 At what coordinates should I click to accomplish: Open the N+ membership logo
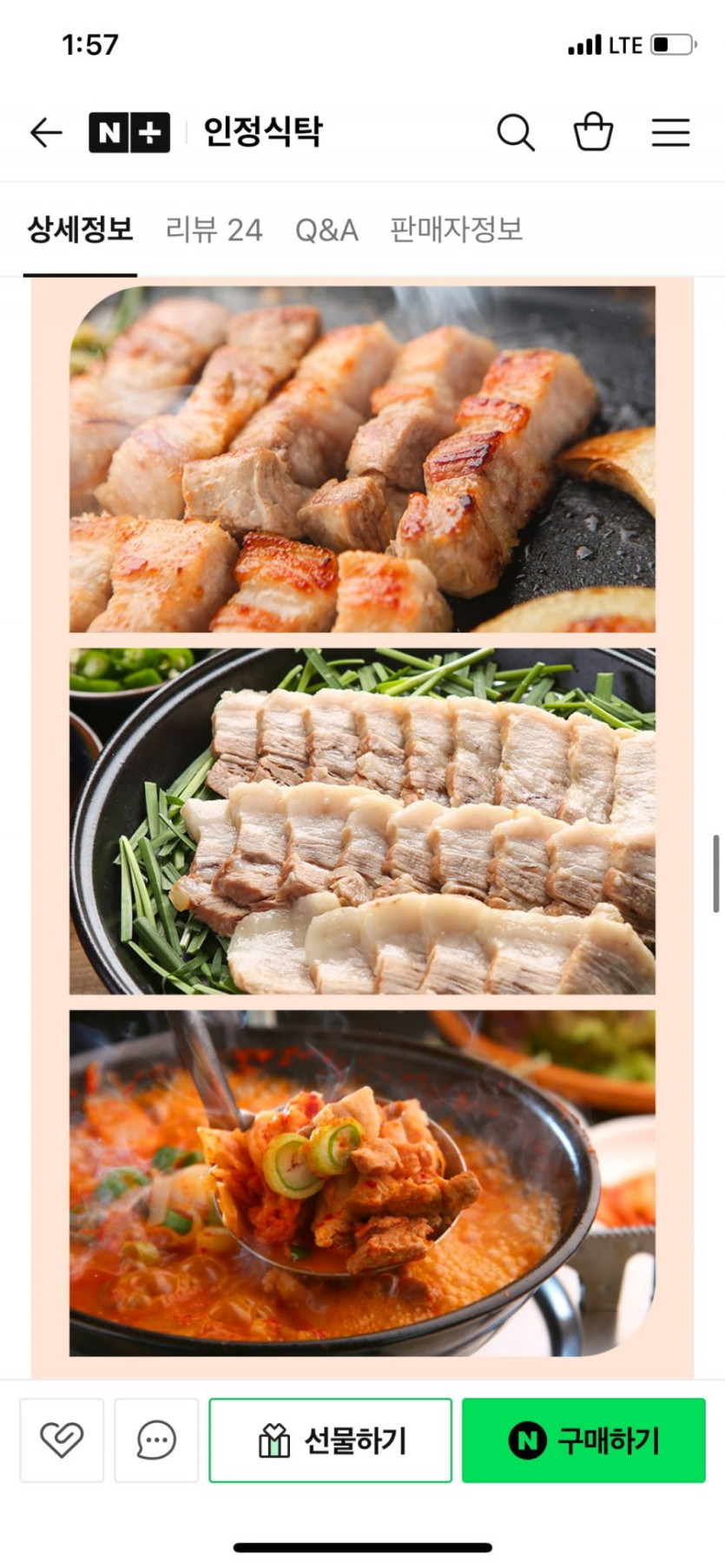[129, 133]
